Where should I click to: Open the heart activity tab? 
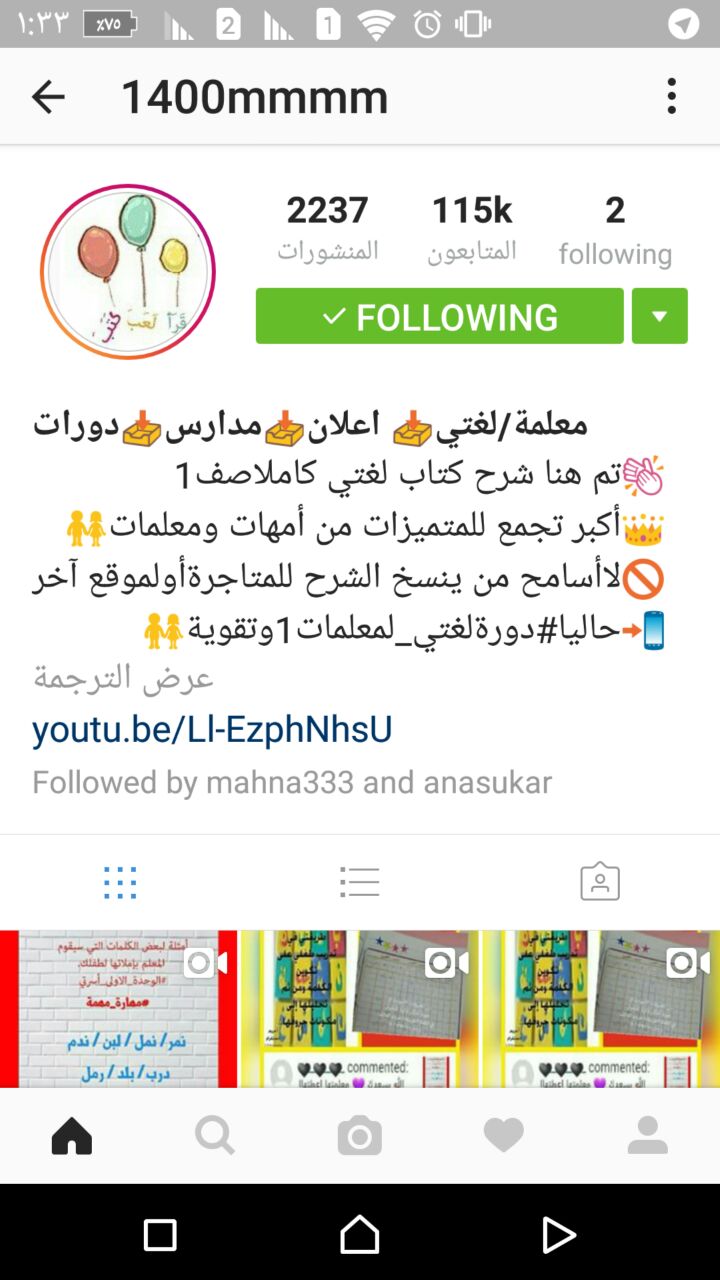pyautogui.click(x=503, y=1136)
